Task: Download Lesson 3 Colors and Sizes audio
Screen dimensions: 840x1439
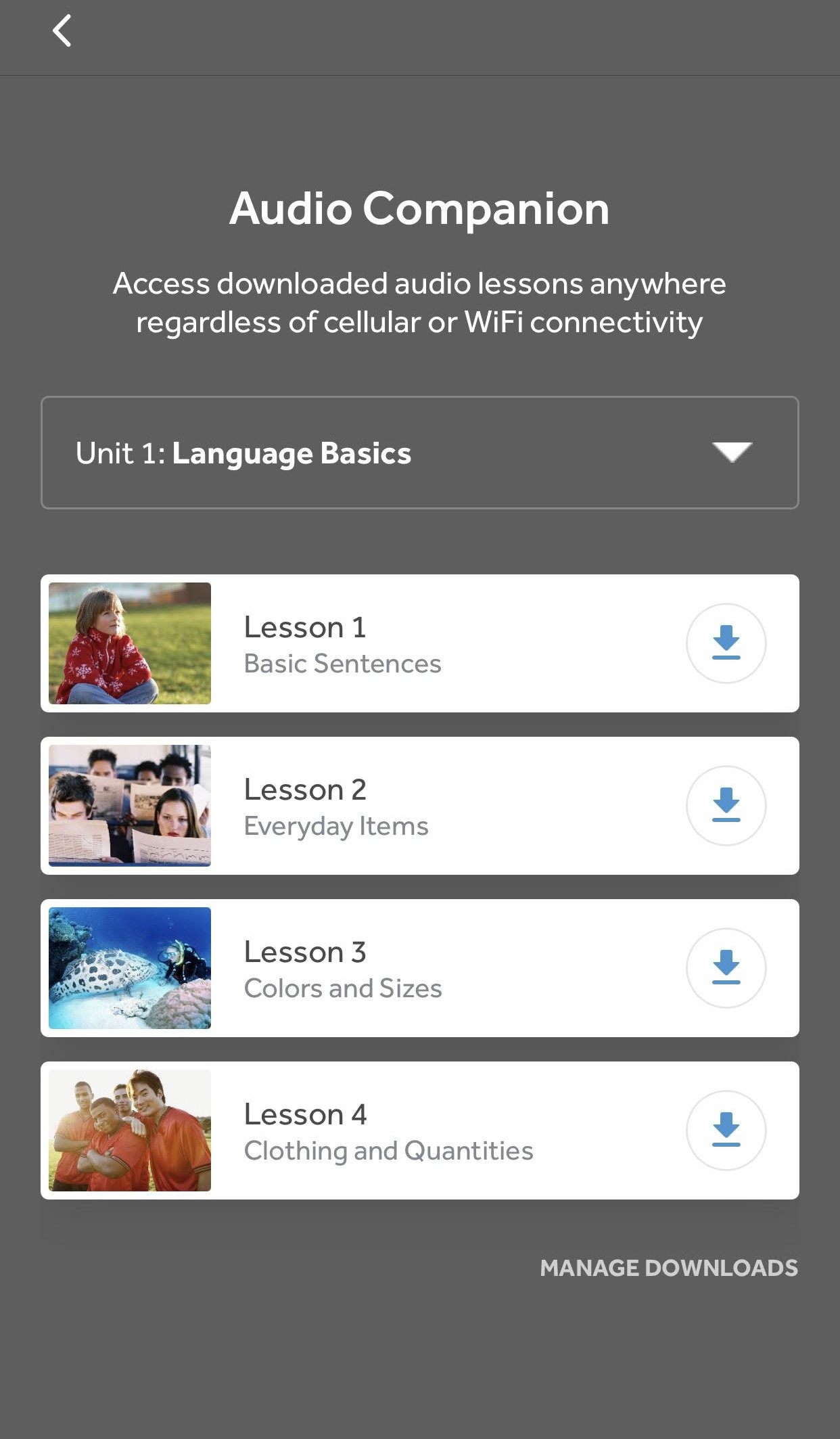Action: (726, 968)
